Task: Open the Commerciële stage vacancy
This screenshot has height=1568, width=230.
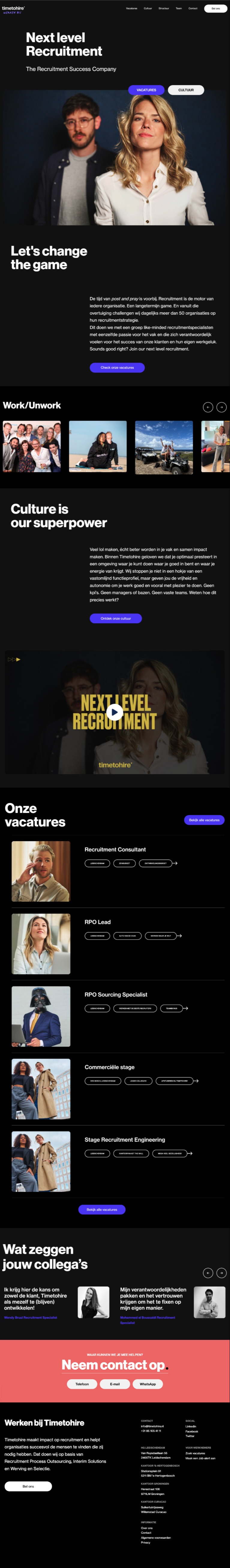Action: [109, 1066]
